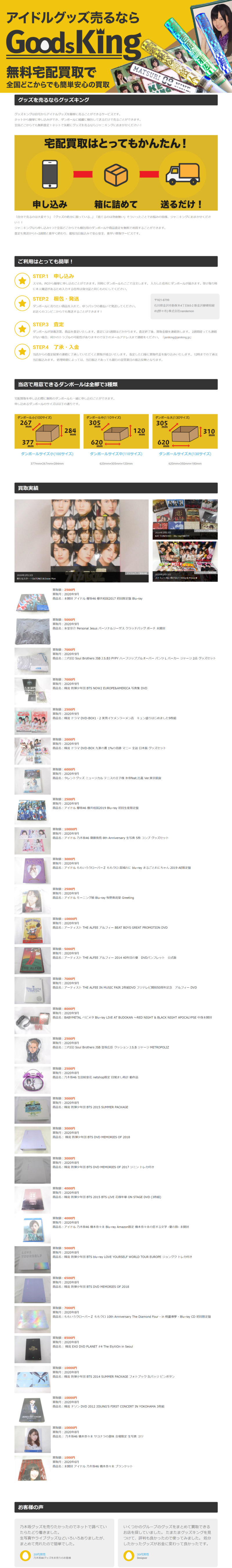
Task: Open the SixTONES/Snow Man purchase result tile
Action: (x=81, y=541)
